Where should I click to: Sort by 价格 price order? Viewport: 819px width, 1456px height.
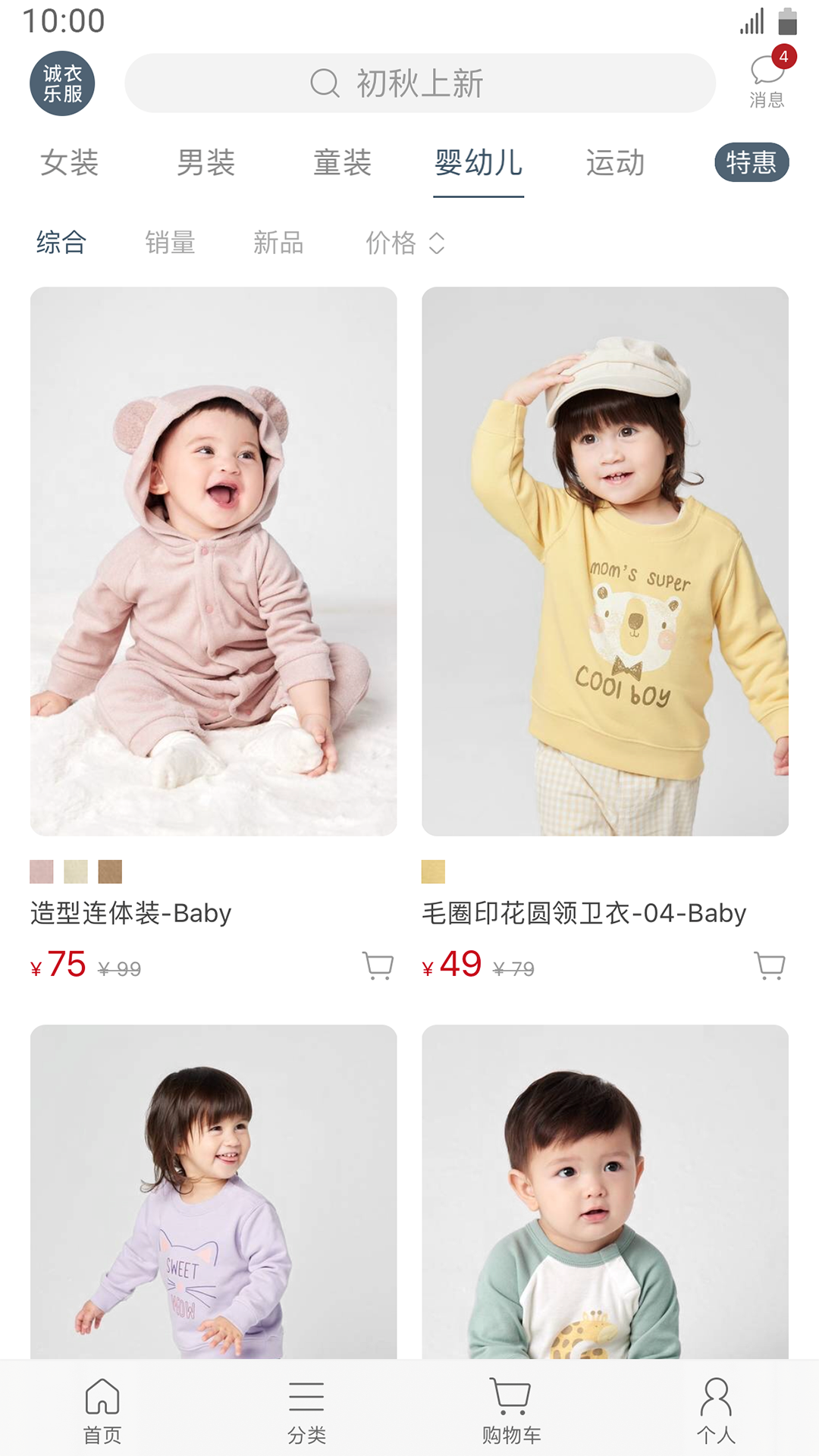(x=404, y=243)
